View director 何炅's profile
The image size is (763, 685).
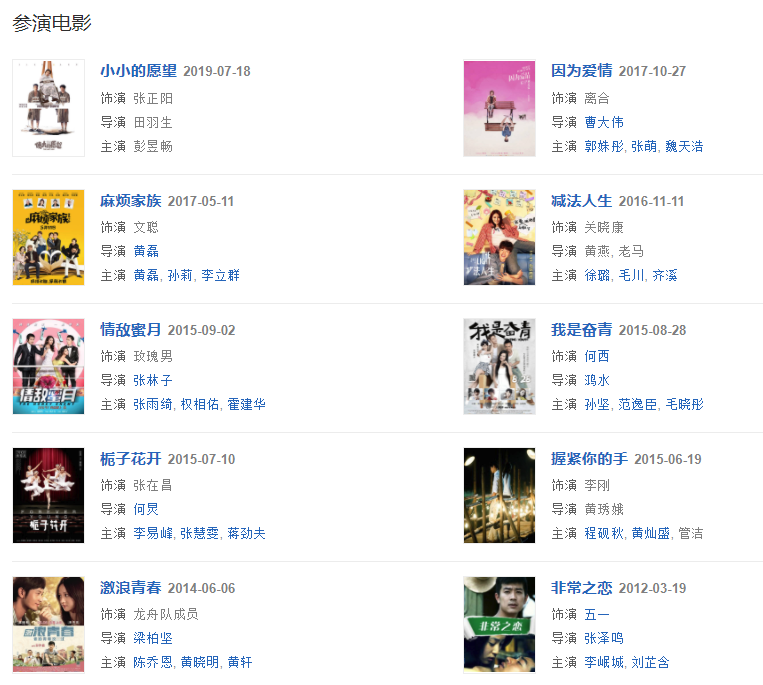coord(146,509)
